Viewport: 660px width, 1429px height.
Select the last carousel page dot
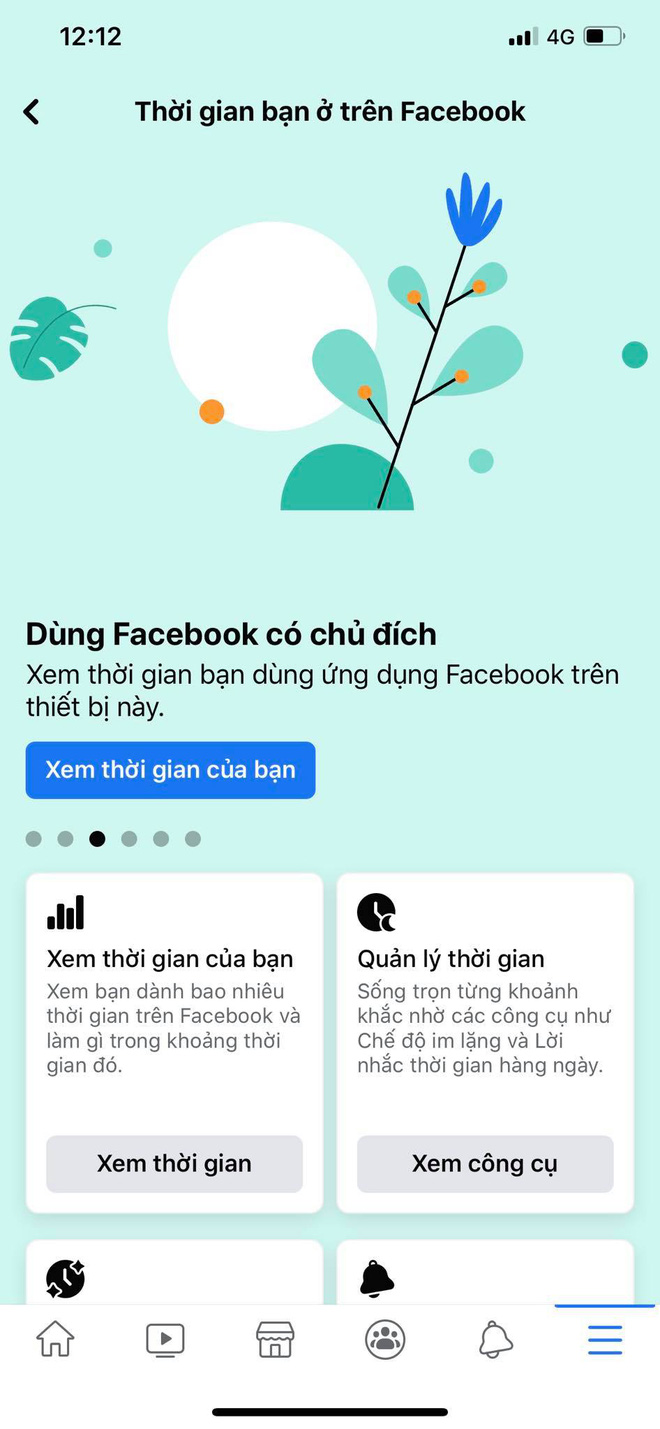193,839
